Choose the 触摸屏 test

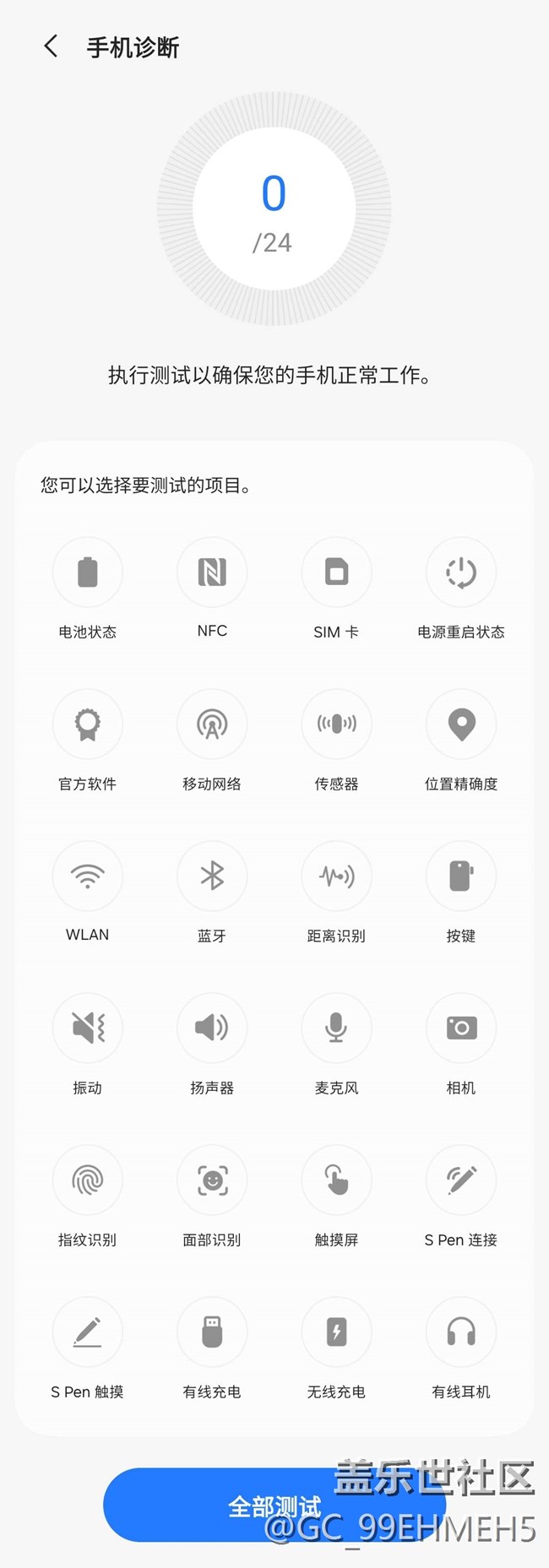[336, 1180]
